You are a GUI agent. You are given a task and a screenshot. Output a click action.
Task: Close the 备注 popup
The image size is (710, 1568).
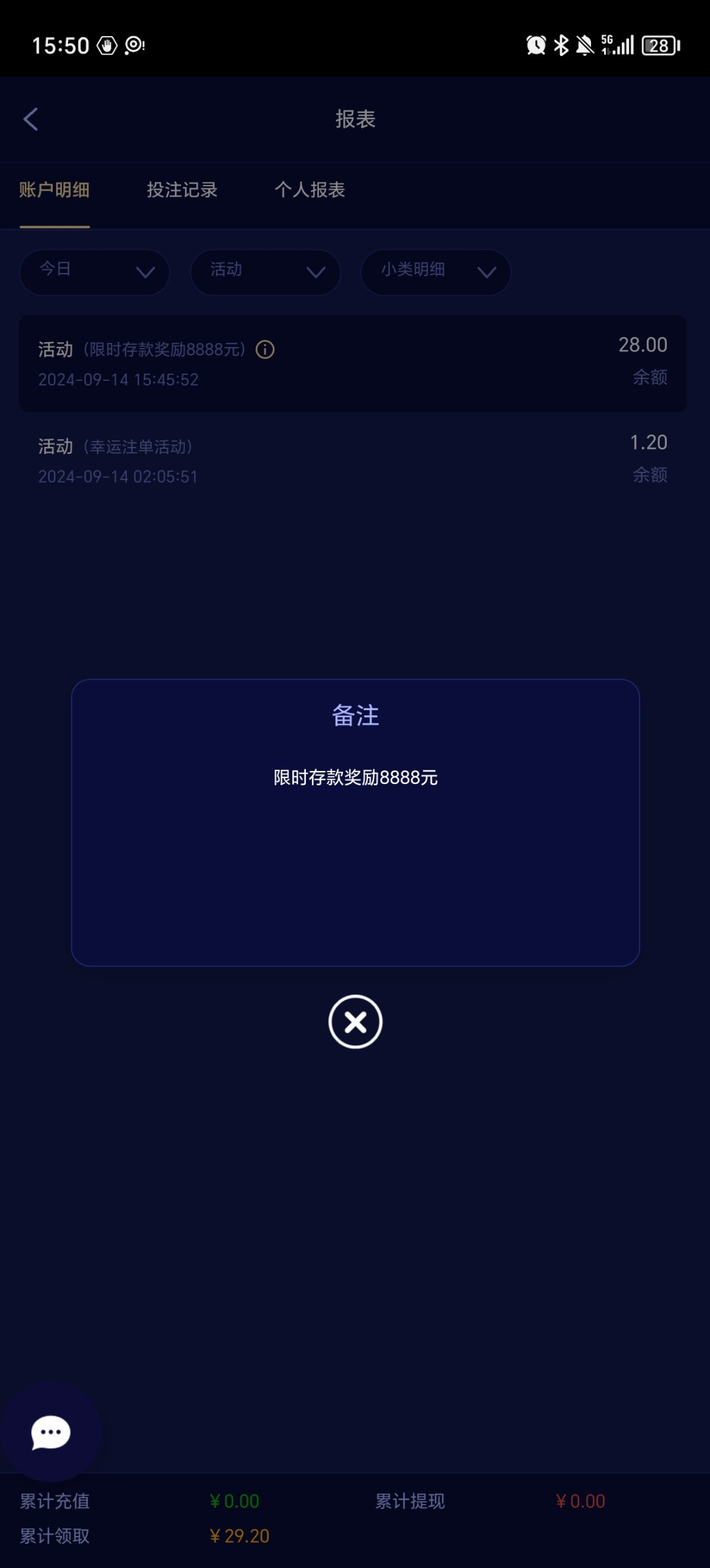point(355,1021)
